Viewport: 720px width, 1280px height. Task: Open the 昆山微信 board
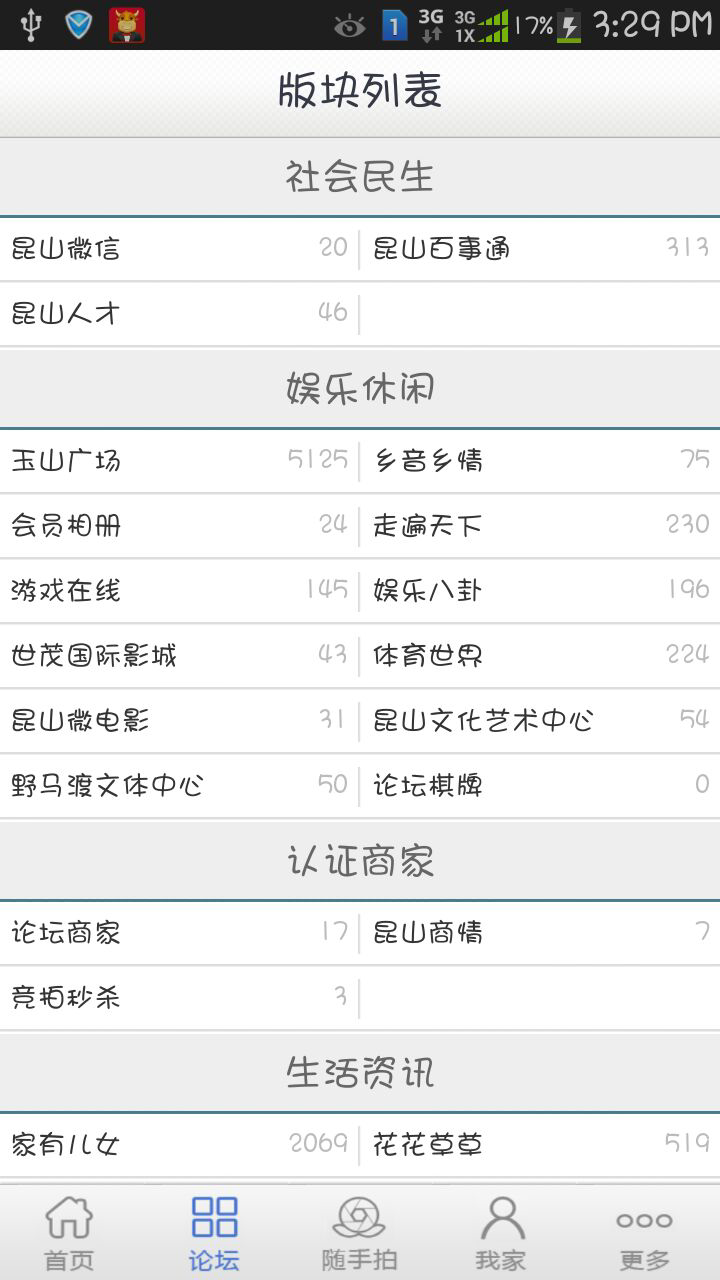178,249
